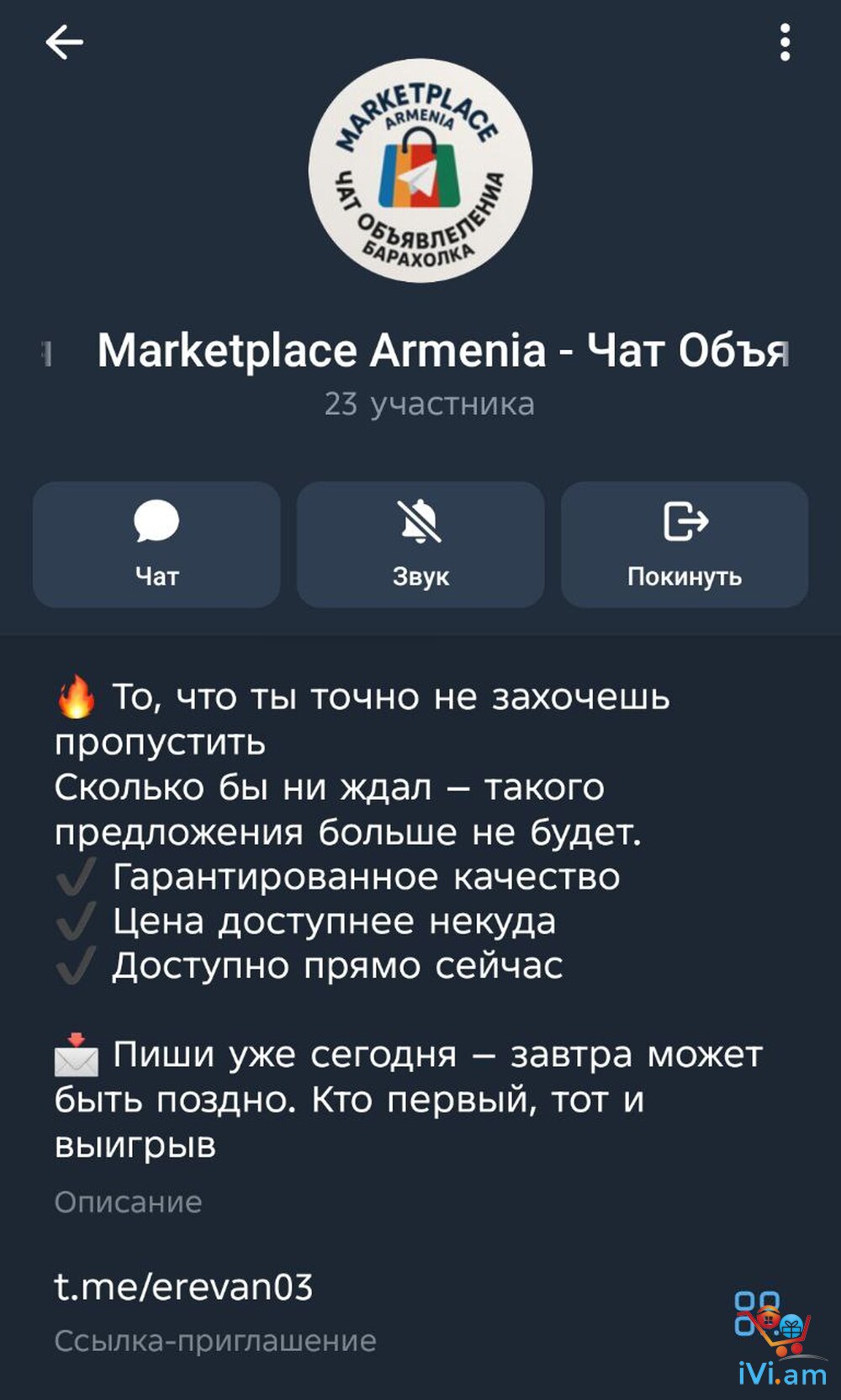View the Marketplace Armenia group avatar
This screenshot has height=1400, width=841.
[420, 171]
